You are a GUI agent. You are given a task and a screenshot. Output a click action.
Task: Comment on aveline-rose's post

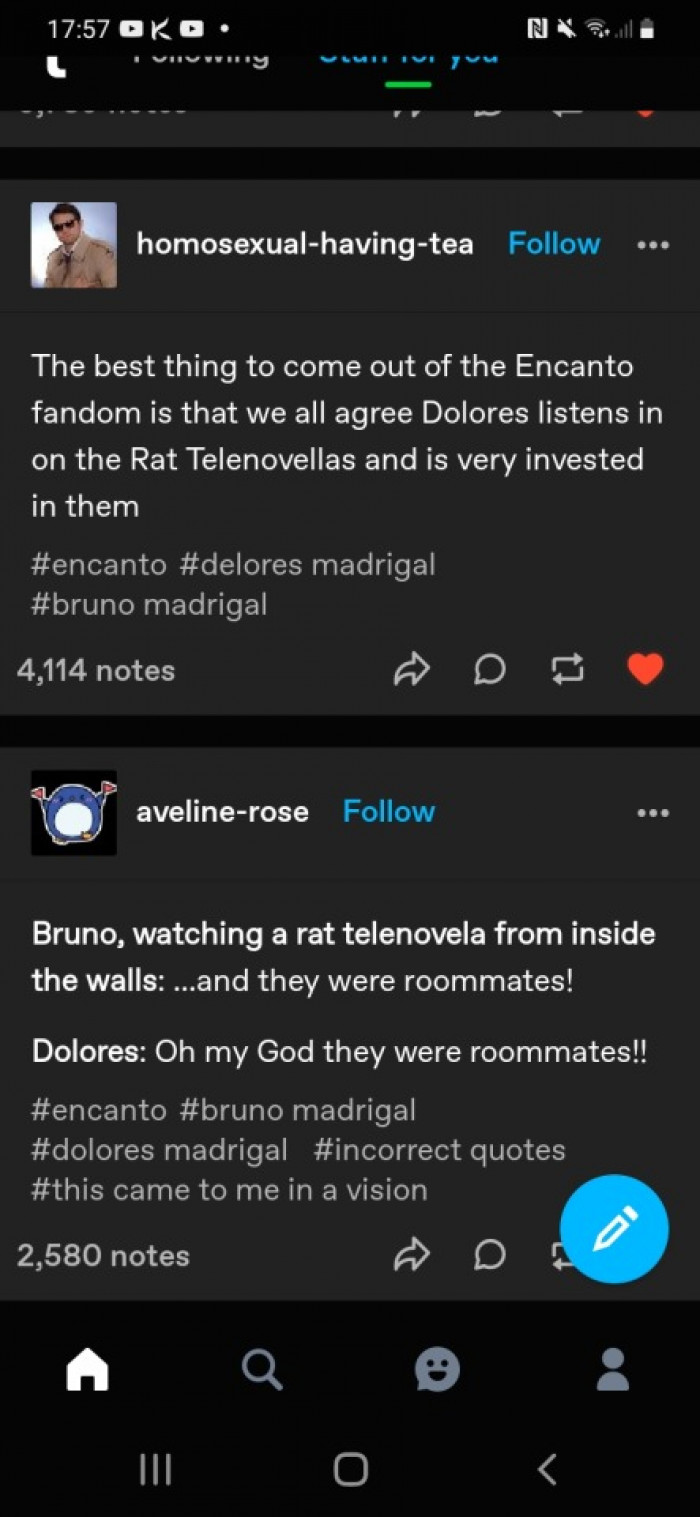click(489, 1256)
